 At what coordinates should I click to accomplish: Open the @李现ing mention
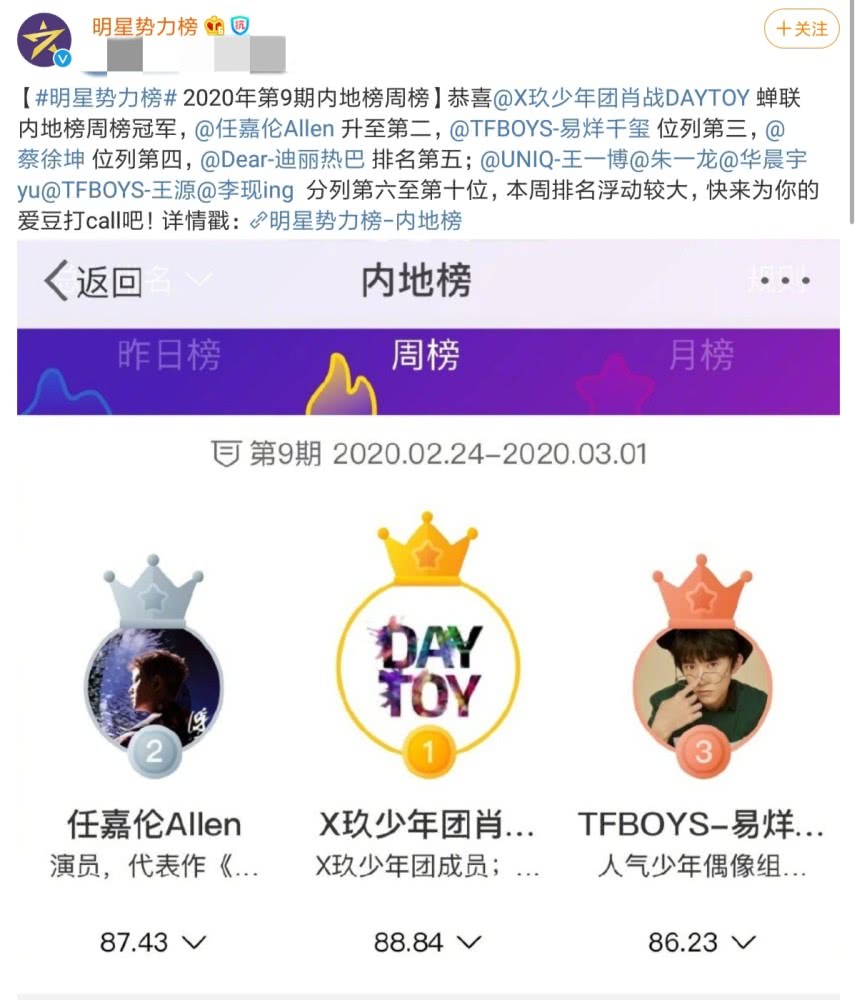[245, 190]
